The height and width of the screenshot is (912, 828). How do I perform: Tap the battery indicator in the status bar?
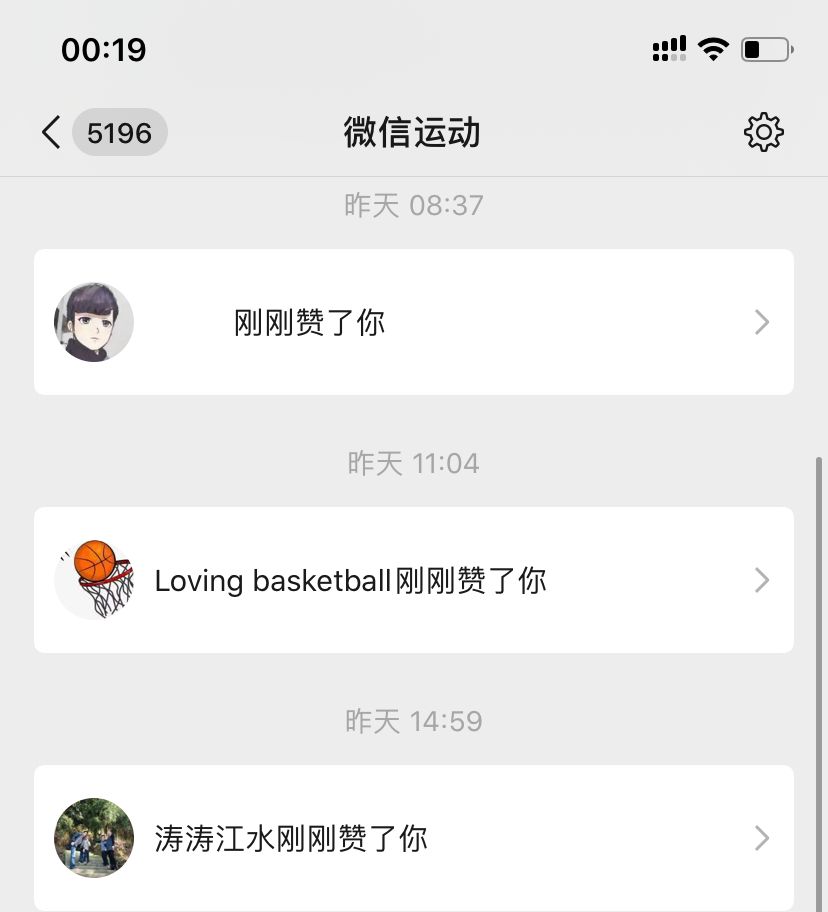[765, 49]
